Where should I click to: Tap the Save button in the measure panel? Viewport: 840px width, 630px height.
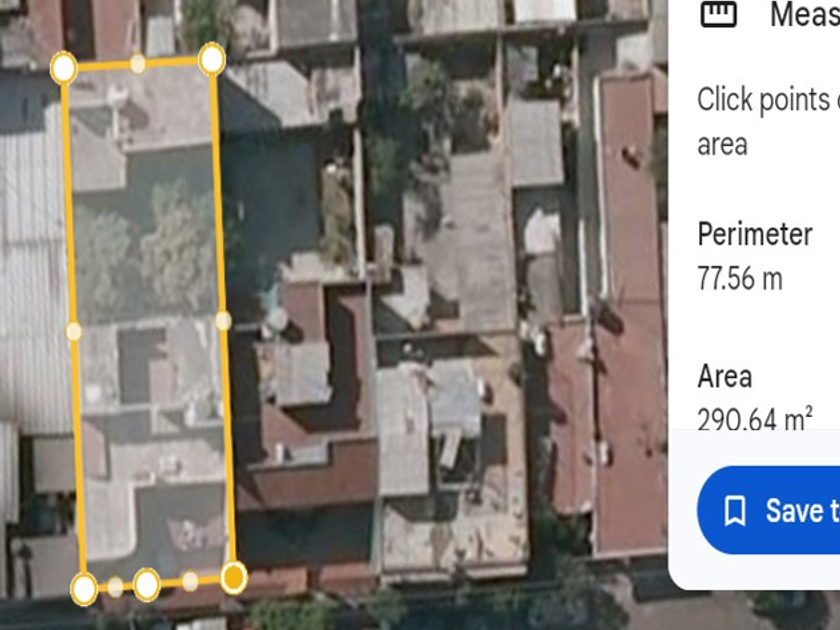(769, 510)
